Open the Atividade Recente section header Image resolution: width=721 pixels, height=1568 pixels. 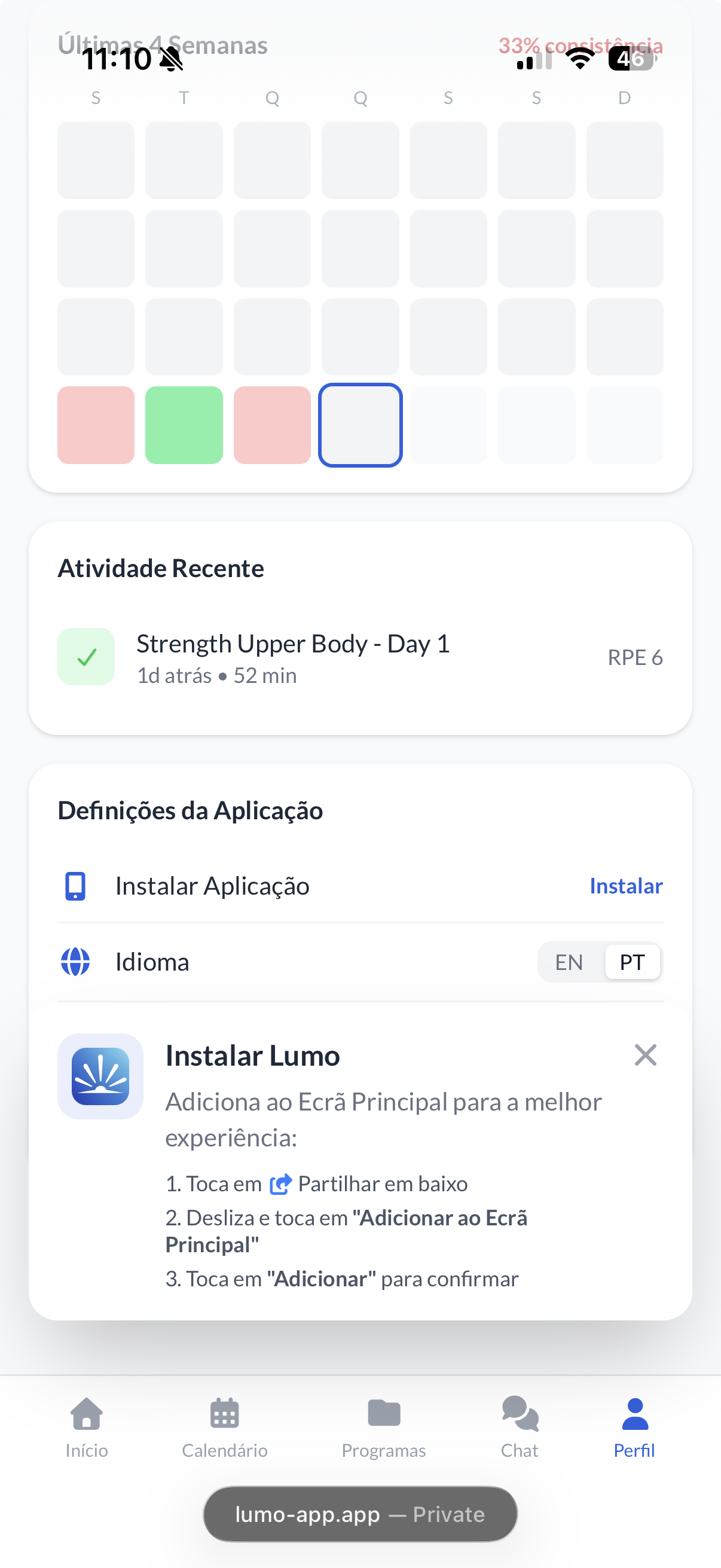(x=161, y=568)
